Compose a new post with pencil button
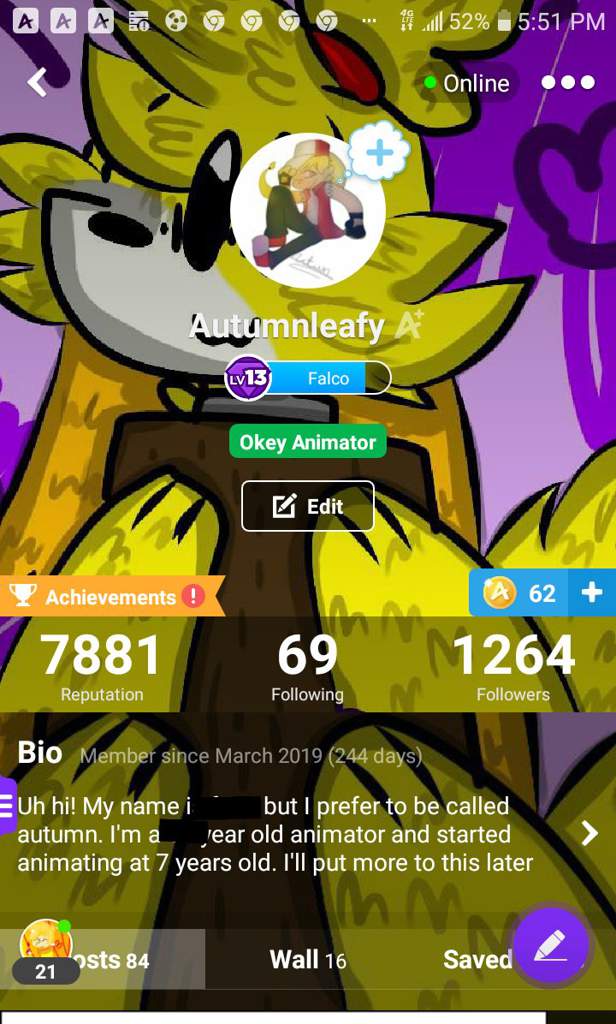The height and width of the screenshot is (1024, 616). coord(551,946)
